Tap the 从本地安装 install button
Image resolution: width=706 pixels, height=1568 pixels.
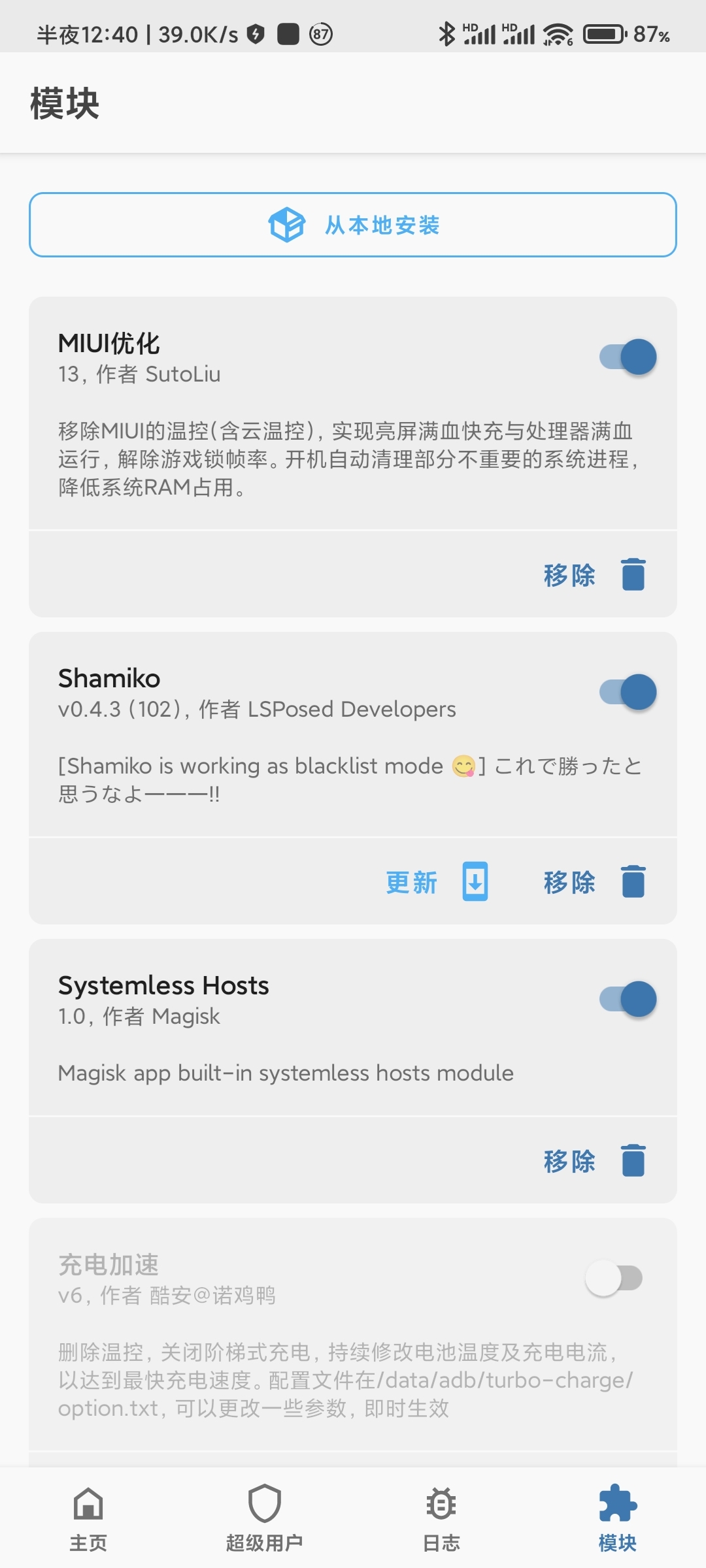point(353,225)
